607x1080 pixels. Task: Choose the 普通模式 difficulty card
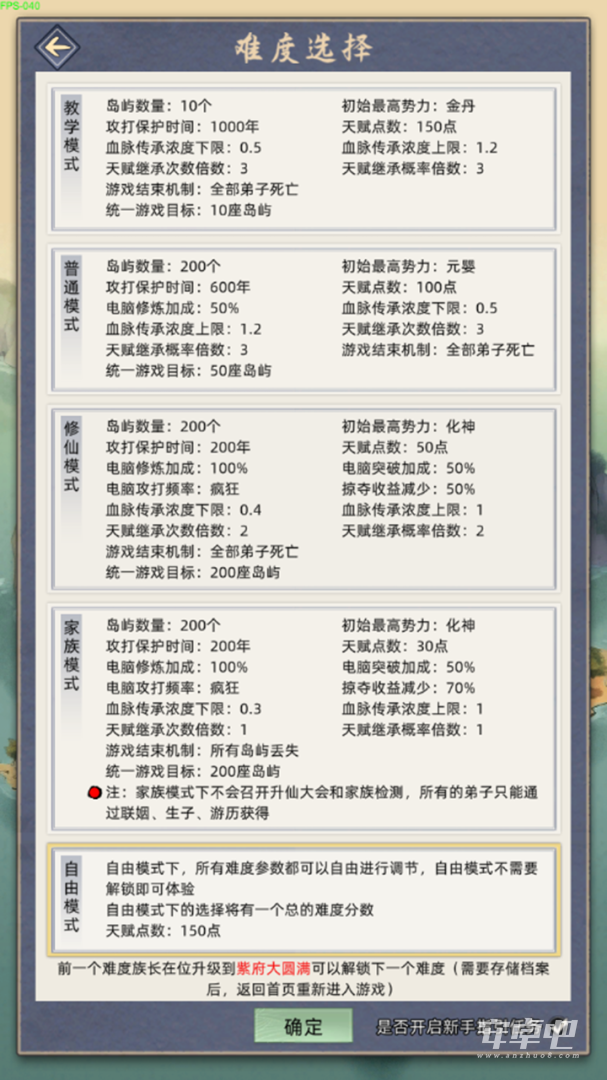303,320
